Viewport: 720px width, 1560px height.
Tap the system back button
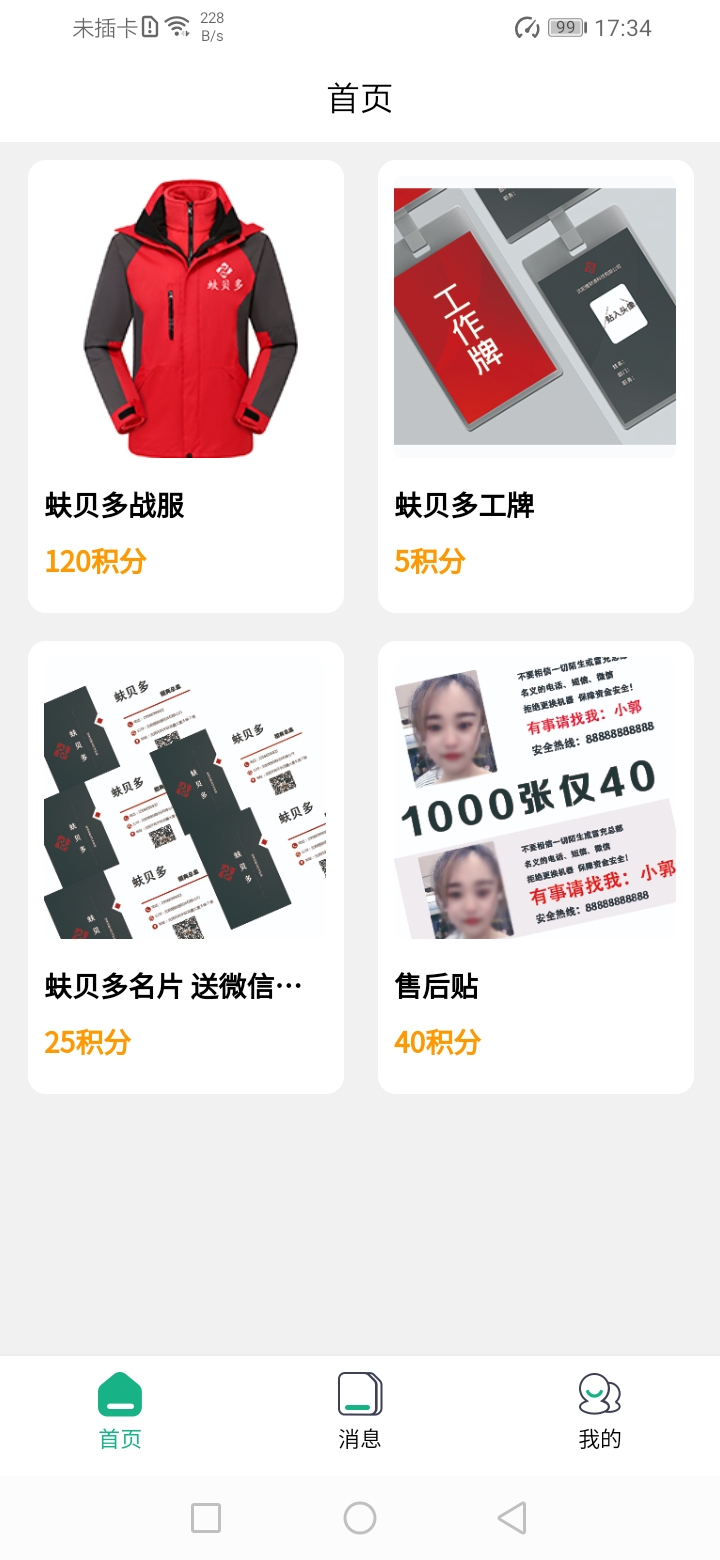pyautogui.click(x=512, y=1518)
